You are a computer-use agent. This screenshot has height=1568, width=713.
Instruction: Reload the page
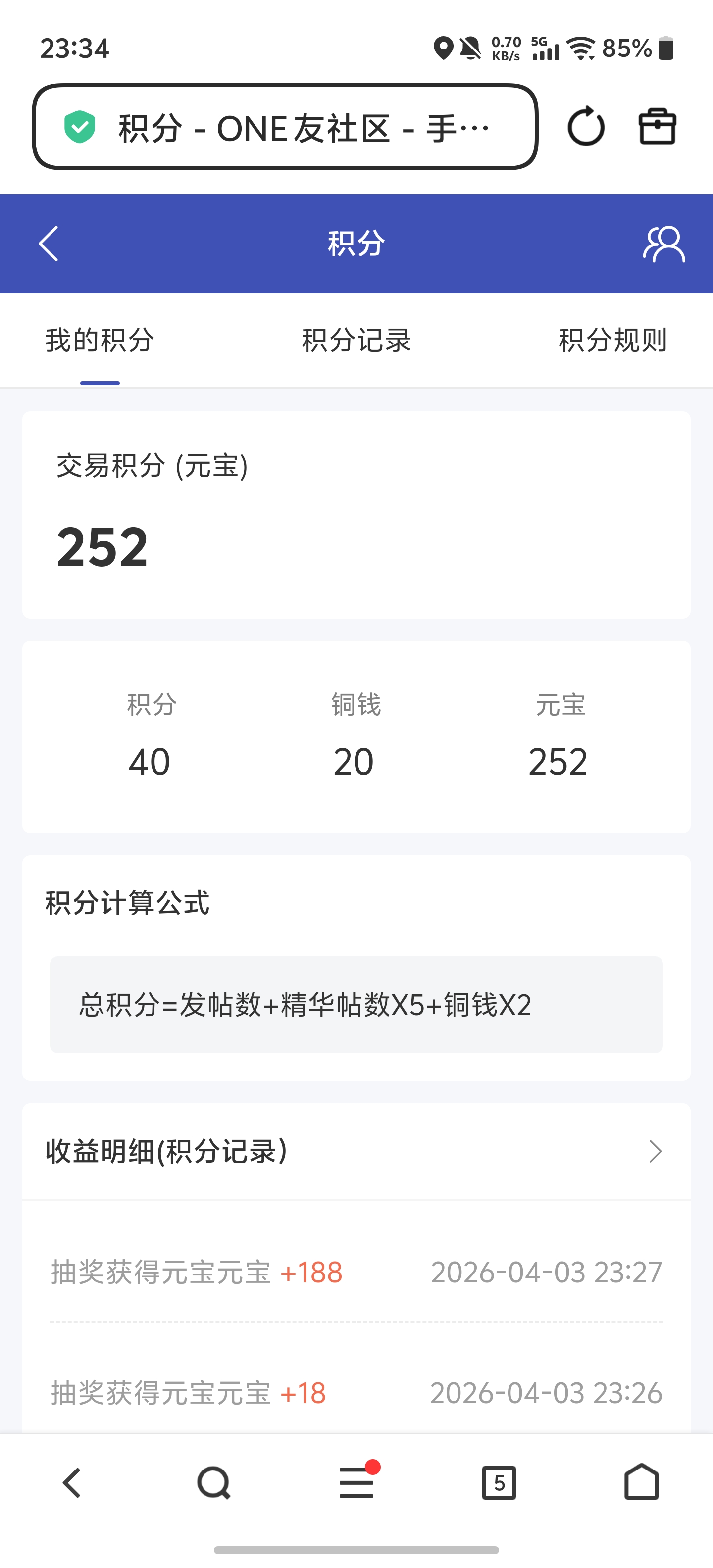coord(586,127)
